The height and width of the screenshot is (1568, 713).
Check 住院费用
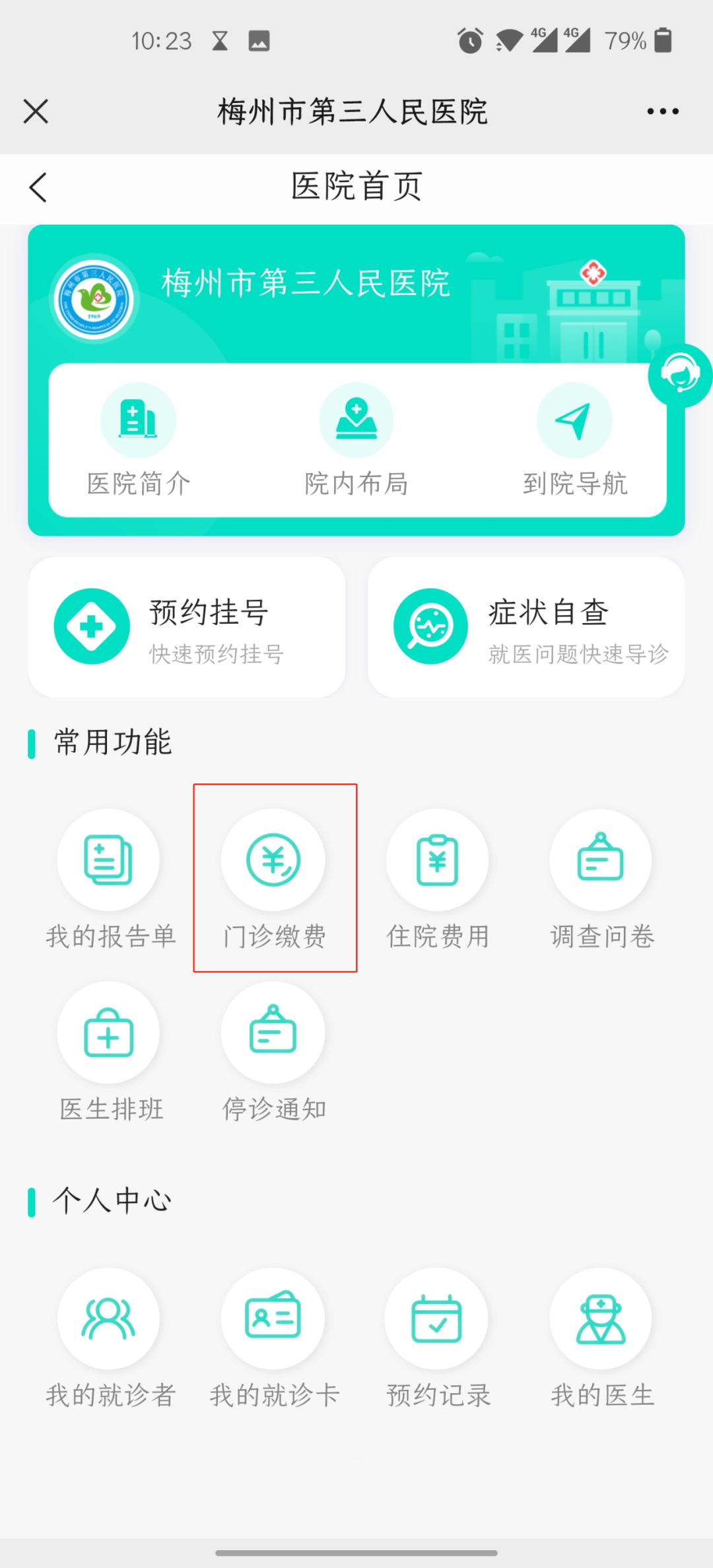pyautogui.click(x=437, y=878)
